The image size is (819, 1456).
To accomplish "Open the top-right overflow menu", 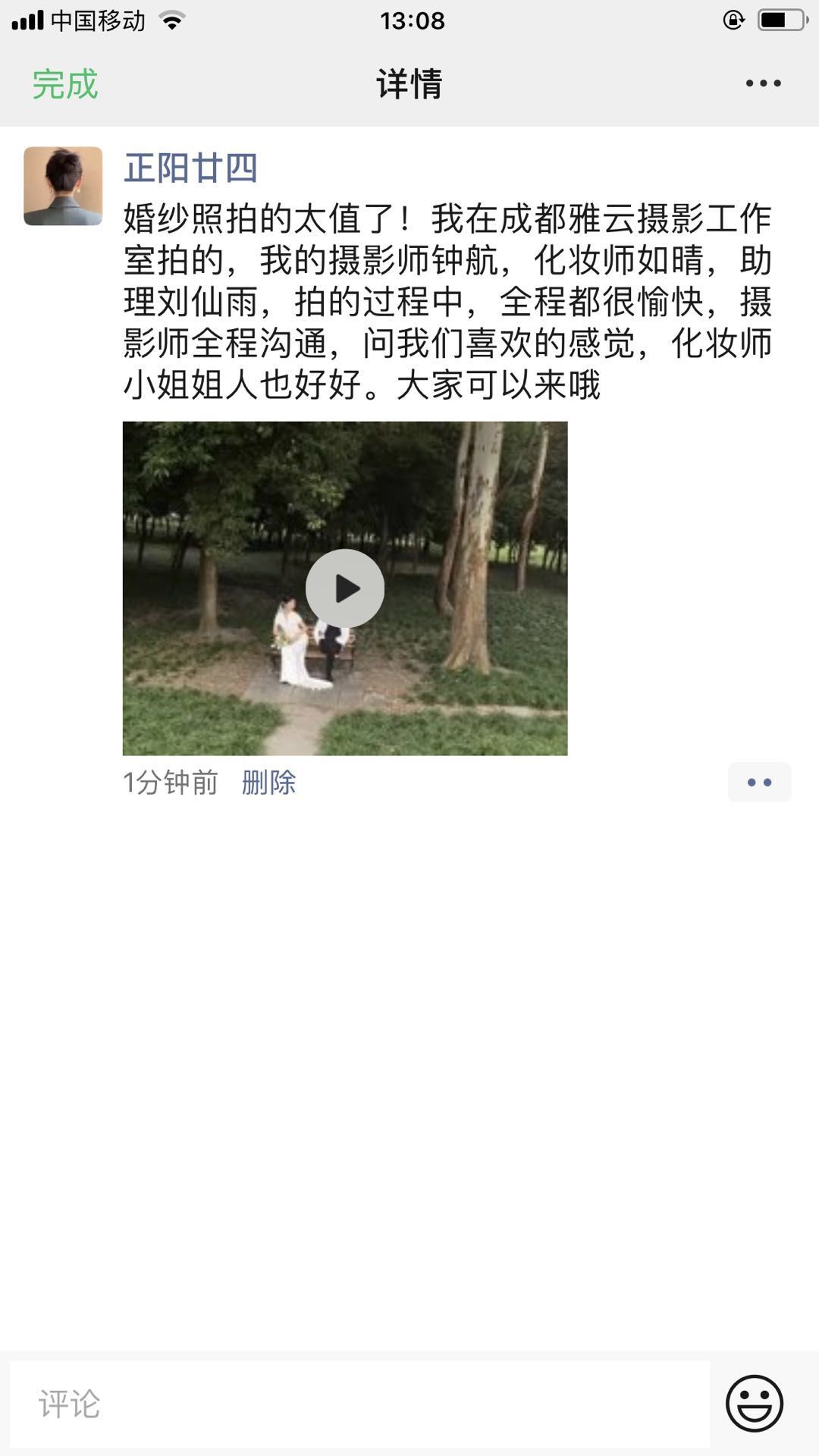I will [x=762, y=83].
